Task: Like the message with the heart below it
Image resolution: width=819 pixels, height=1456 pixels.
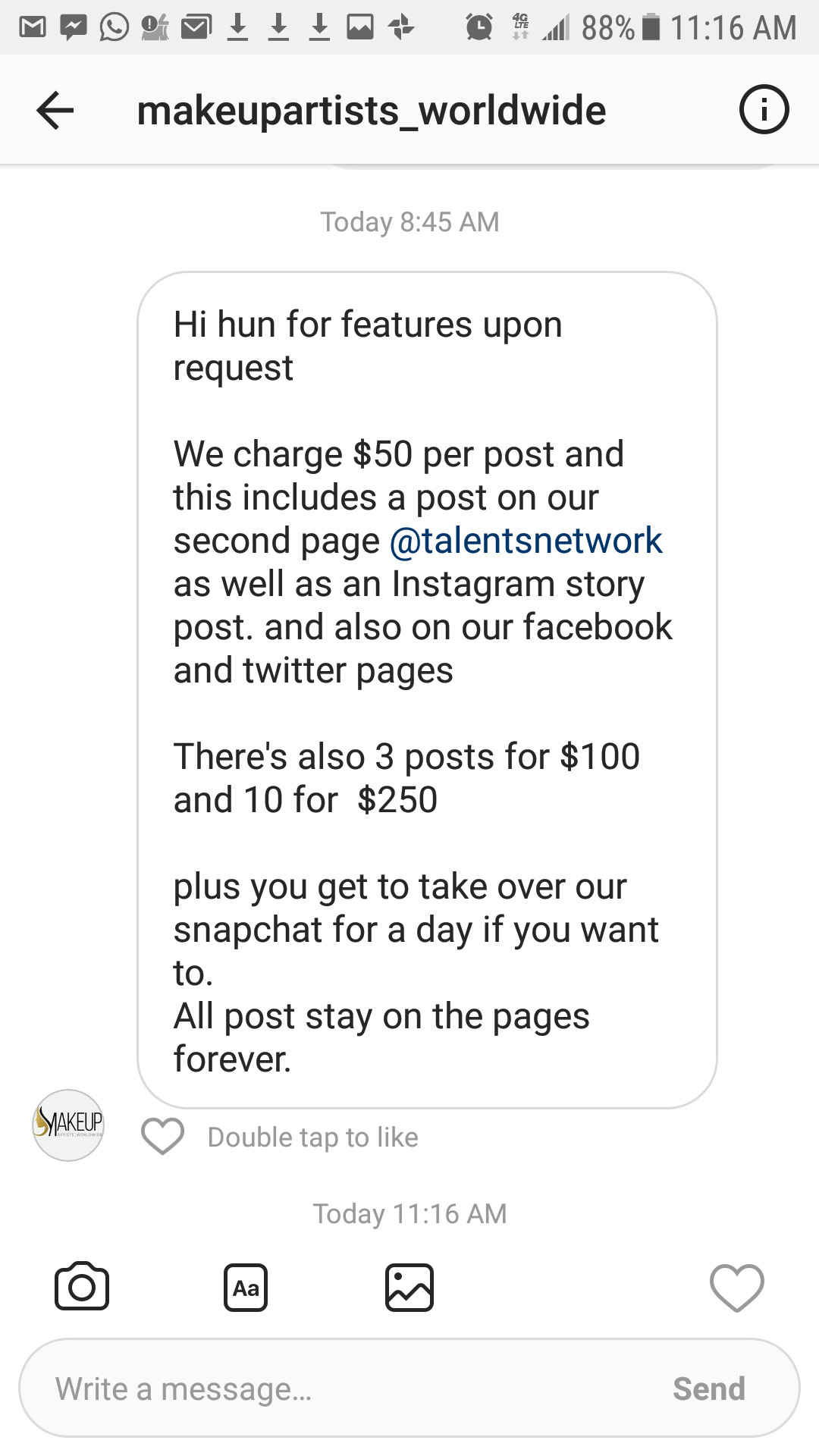Action: pos(163,1136)
